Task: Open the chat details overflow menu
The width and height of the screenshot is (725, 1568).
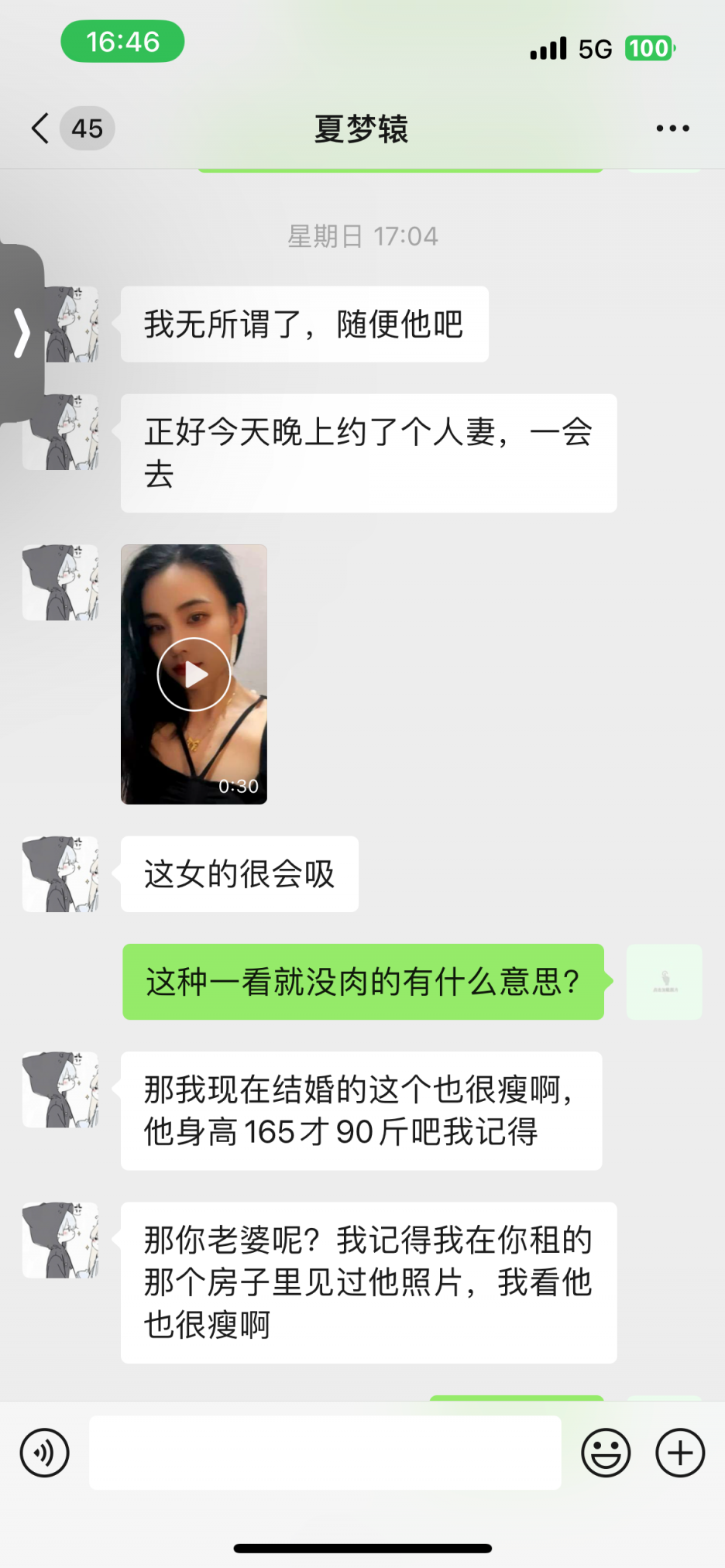Action: click(672, 129)
